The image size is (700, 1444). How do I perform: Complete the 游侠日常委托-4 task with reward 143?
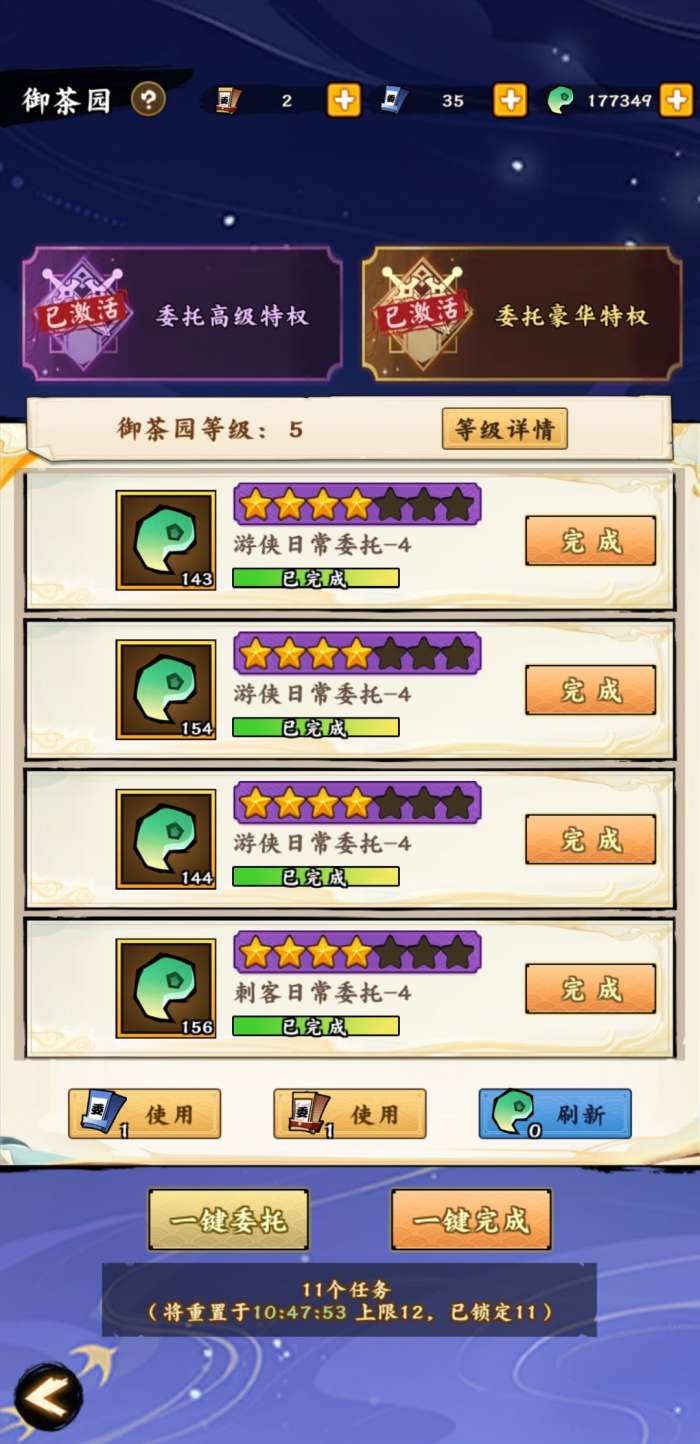click(x=590, y=541)
